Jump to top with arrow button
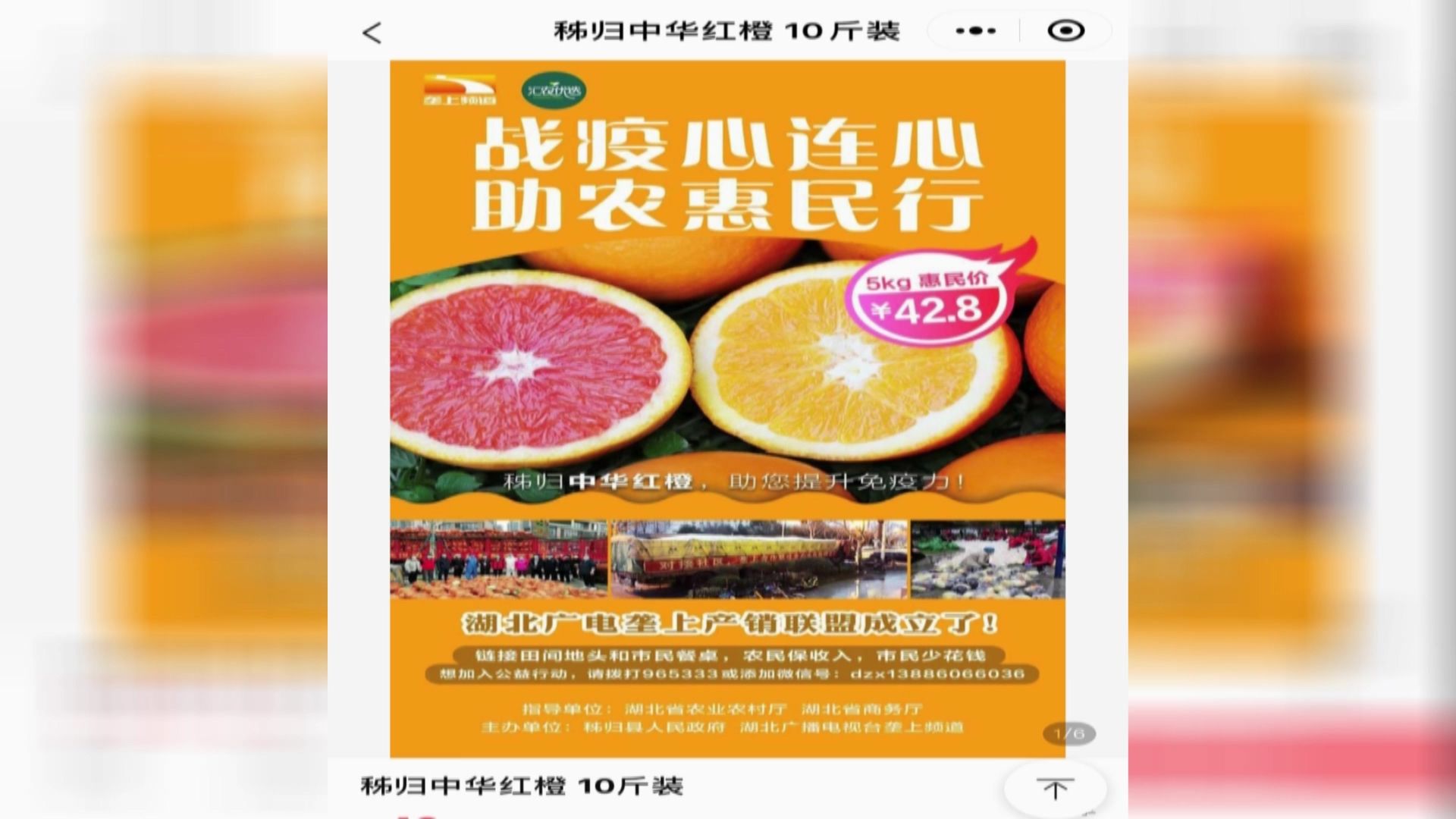The height and width of the screenshot is (819, 1456). tap(1054, 789)
